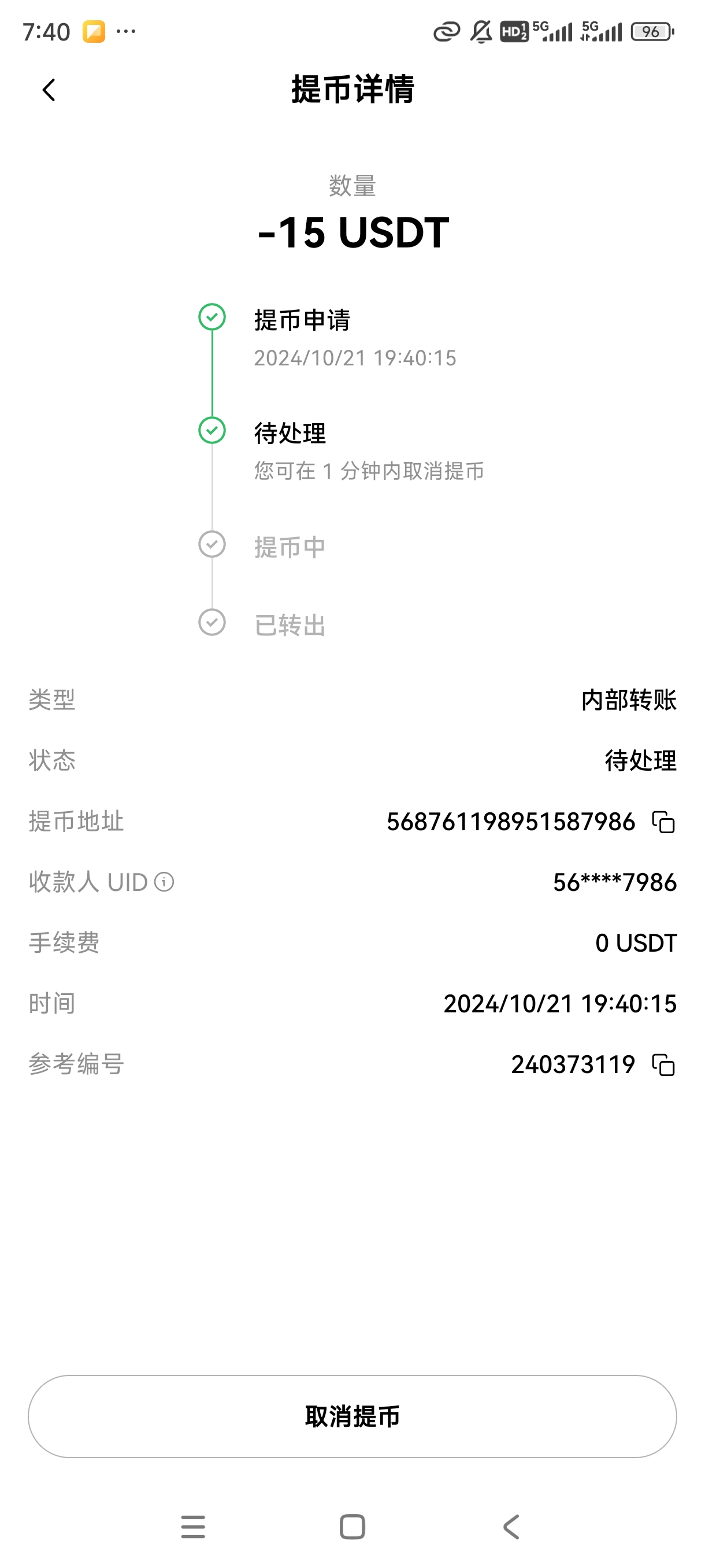Go to home screen via navigation bar
The height and width of the screenshot is (1568, 705).
click(x=352, y=1526)
